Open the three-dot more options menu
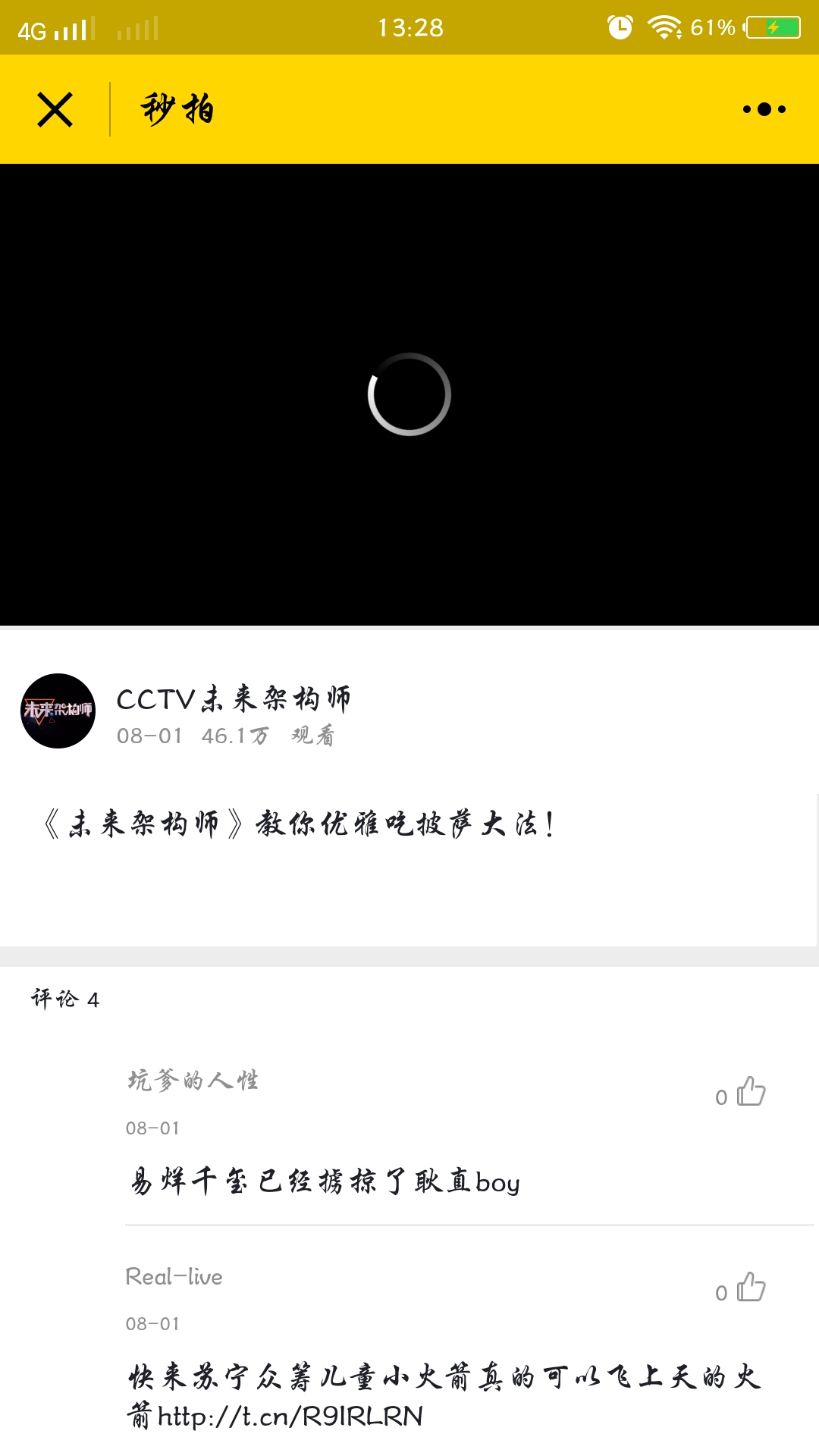The width and height of the screenshot is (819, 1456). [764, 109]
